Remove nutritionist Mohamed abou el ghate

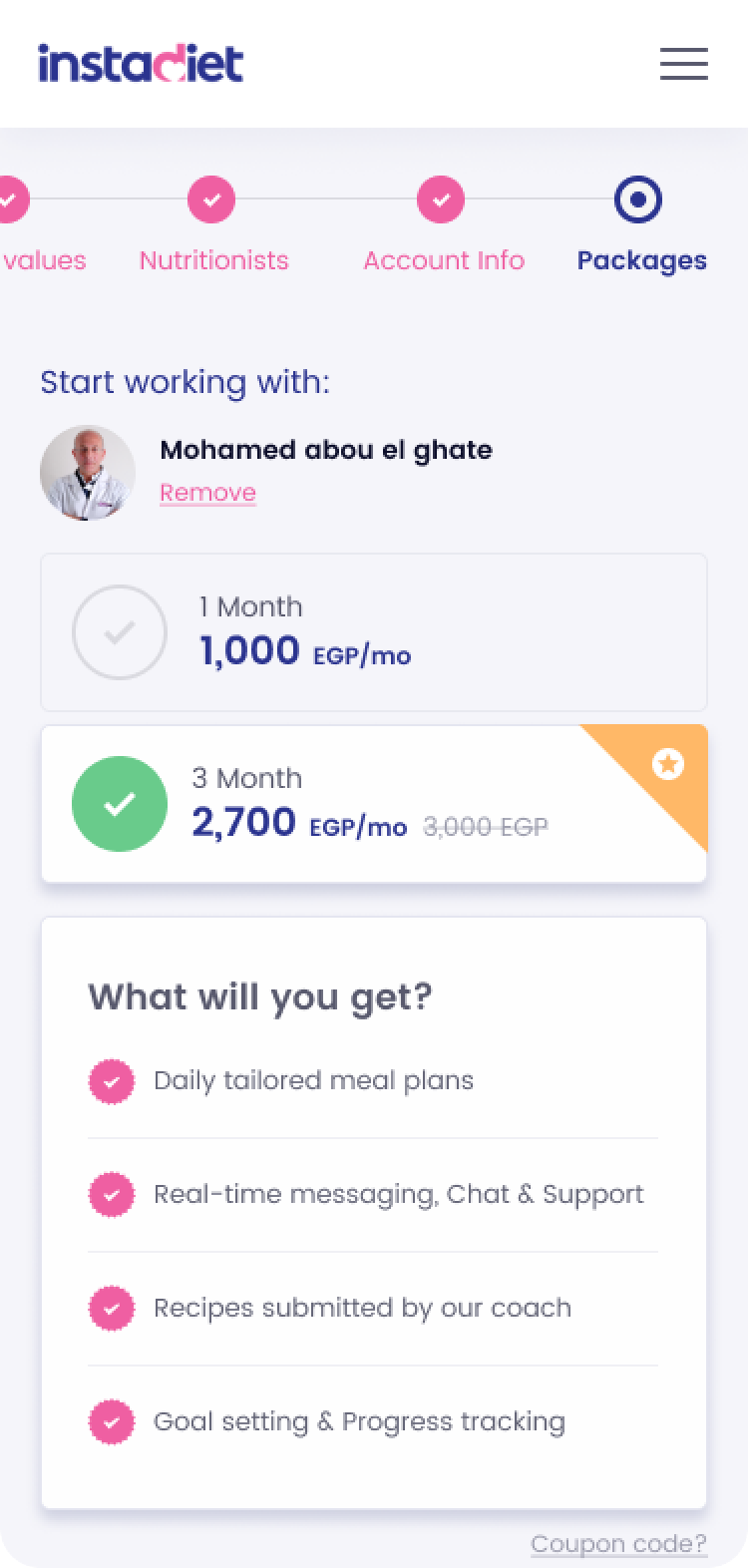(x=207, y=493)
